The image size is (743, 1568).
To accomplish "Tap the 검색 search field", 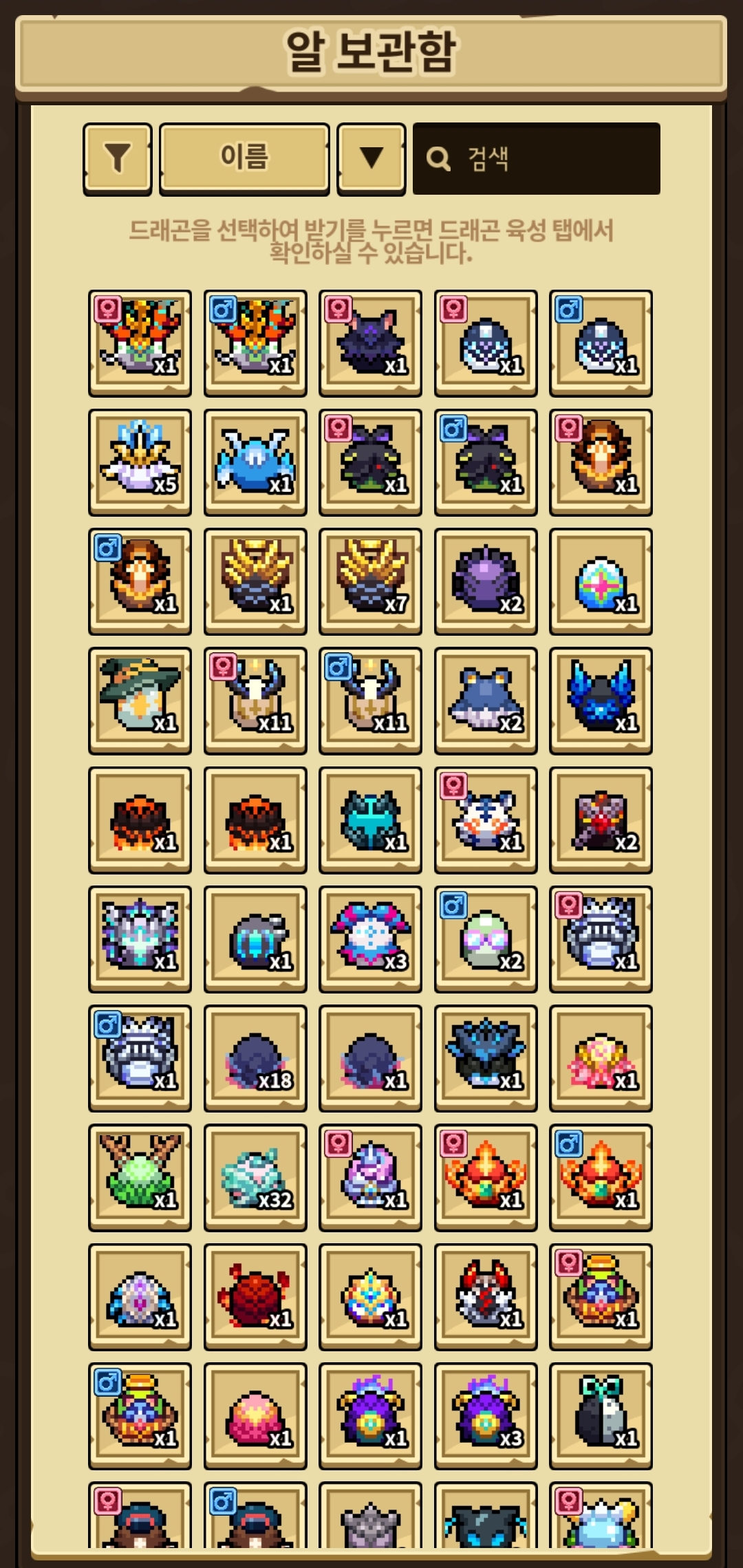I will 537,159.
